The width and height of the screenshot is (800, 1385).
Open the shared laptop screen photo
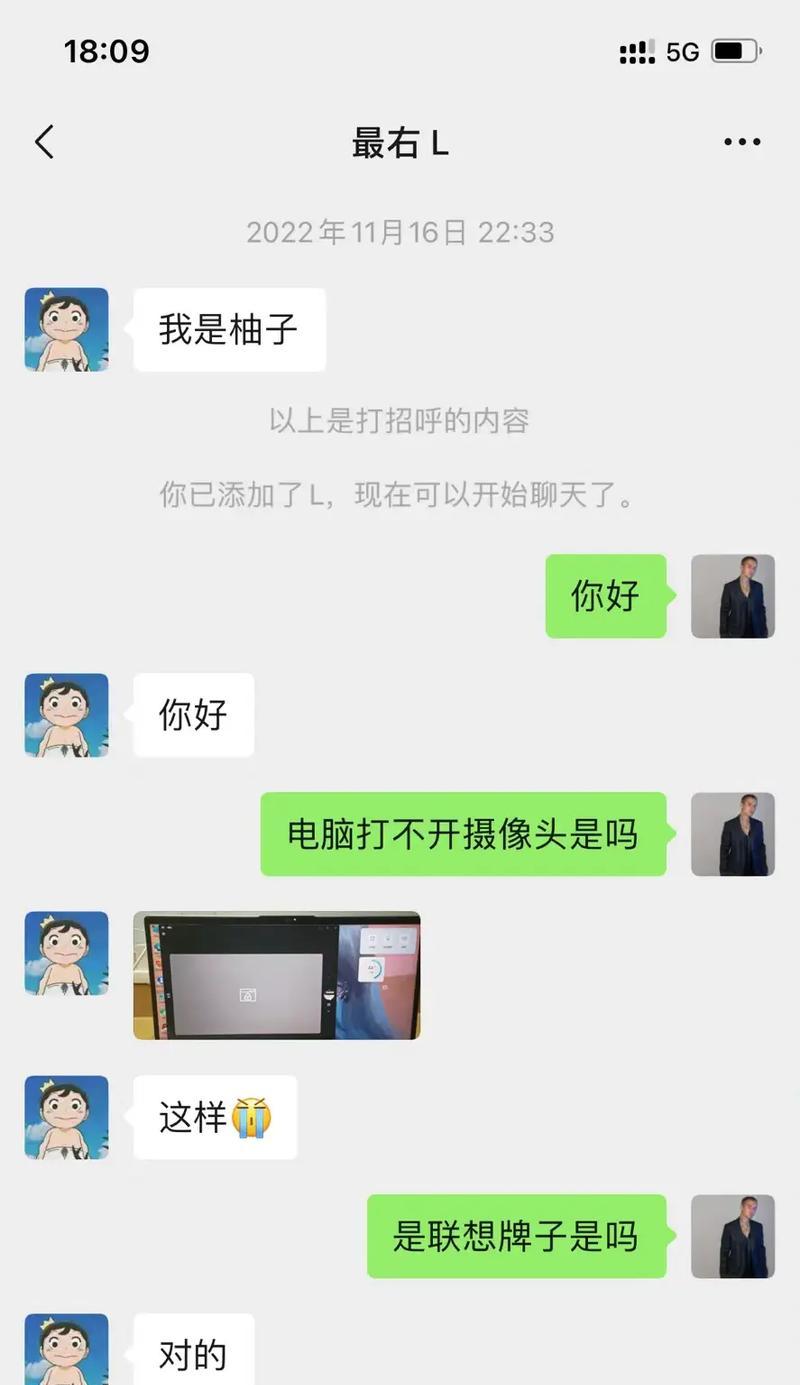tap(276, 975)
